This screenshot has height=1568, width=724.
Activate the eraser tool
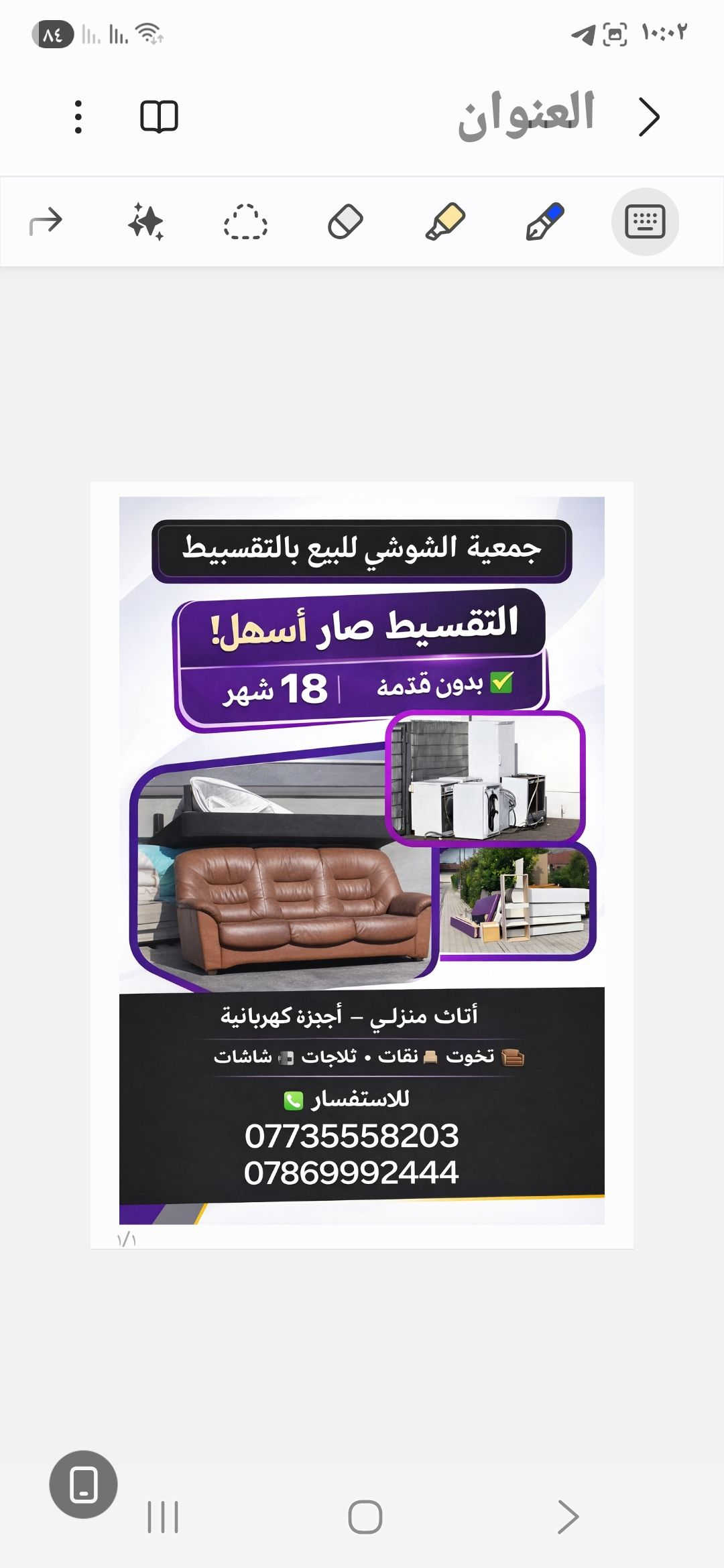[345, 222]
